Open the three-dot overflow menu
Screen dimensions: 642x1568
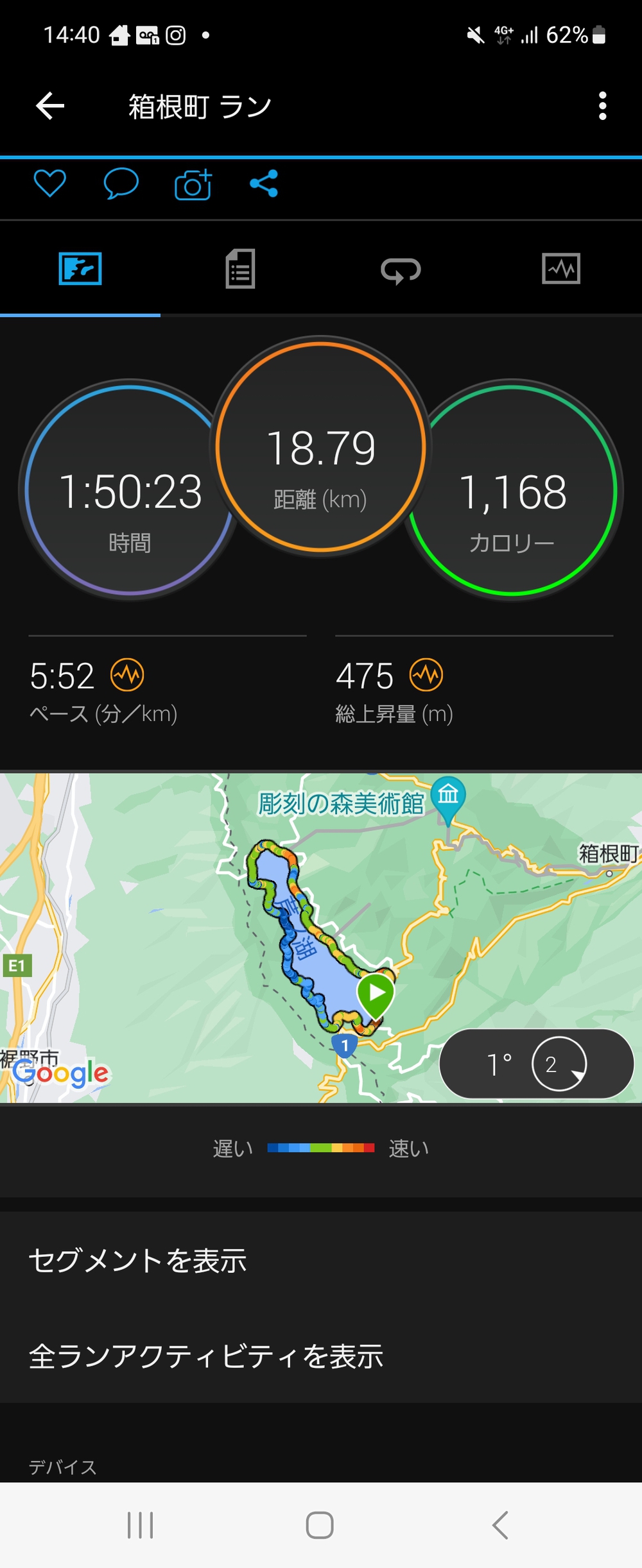point(602,106)
